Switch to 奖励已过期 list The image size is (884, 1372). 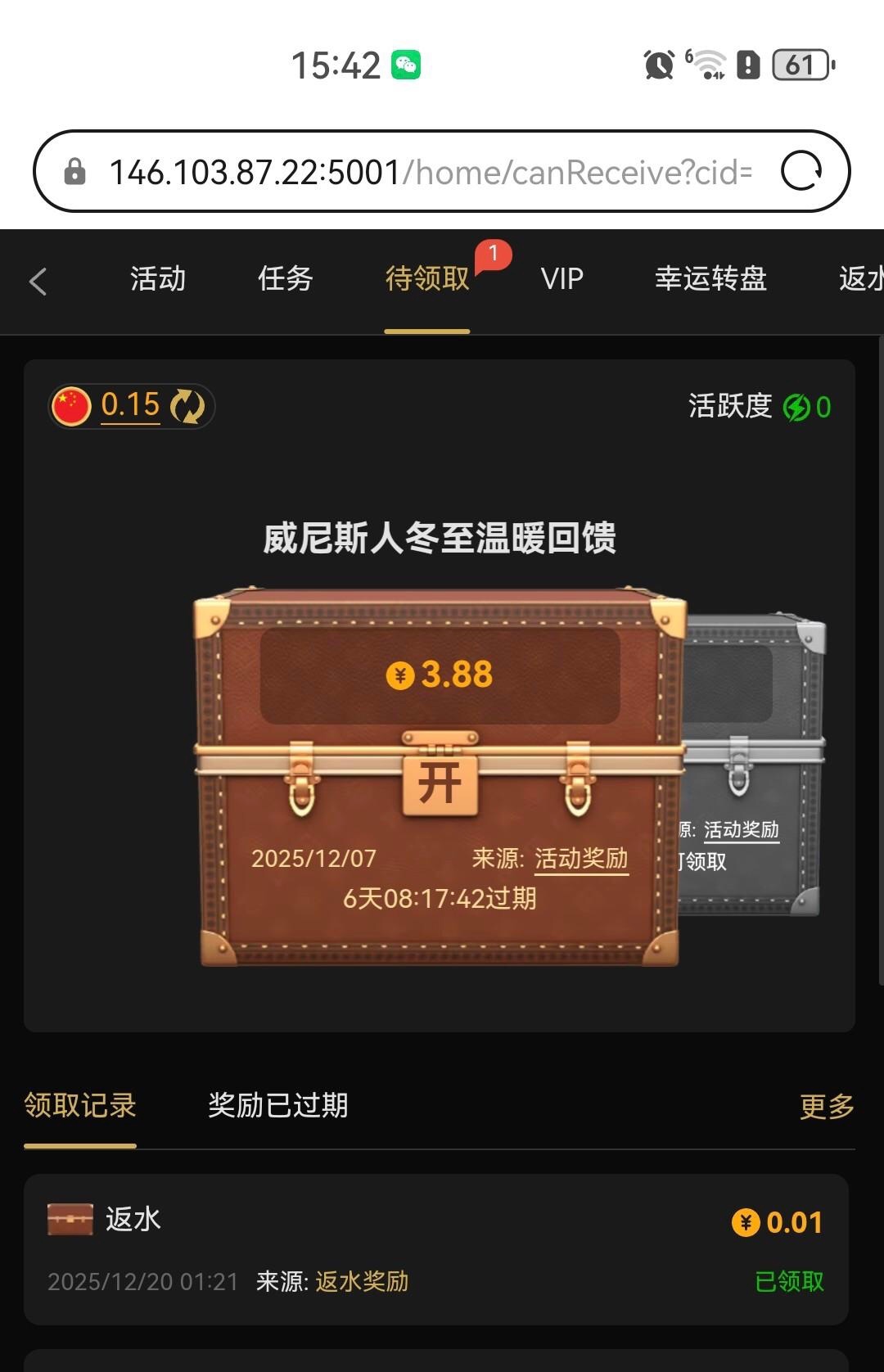pyautogui.click(x=277, y=1106)
